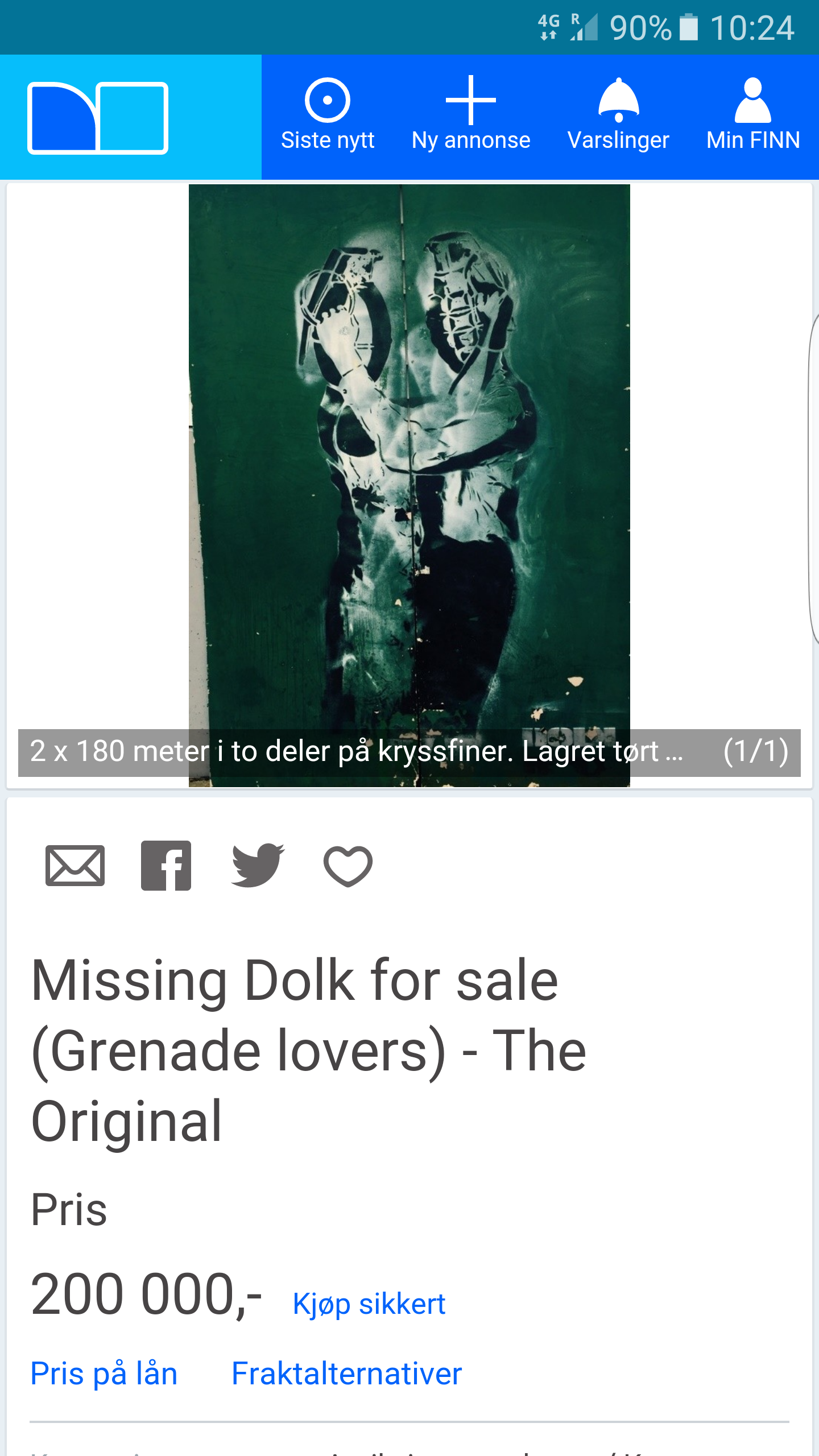Share the listing on Twitter
Viewport: 819px width, 1456px height.
pos(258,866)
